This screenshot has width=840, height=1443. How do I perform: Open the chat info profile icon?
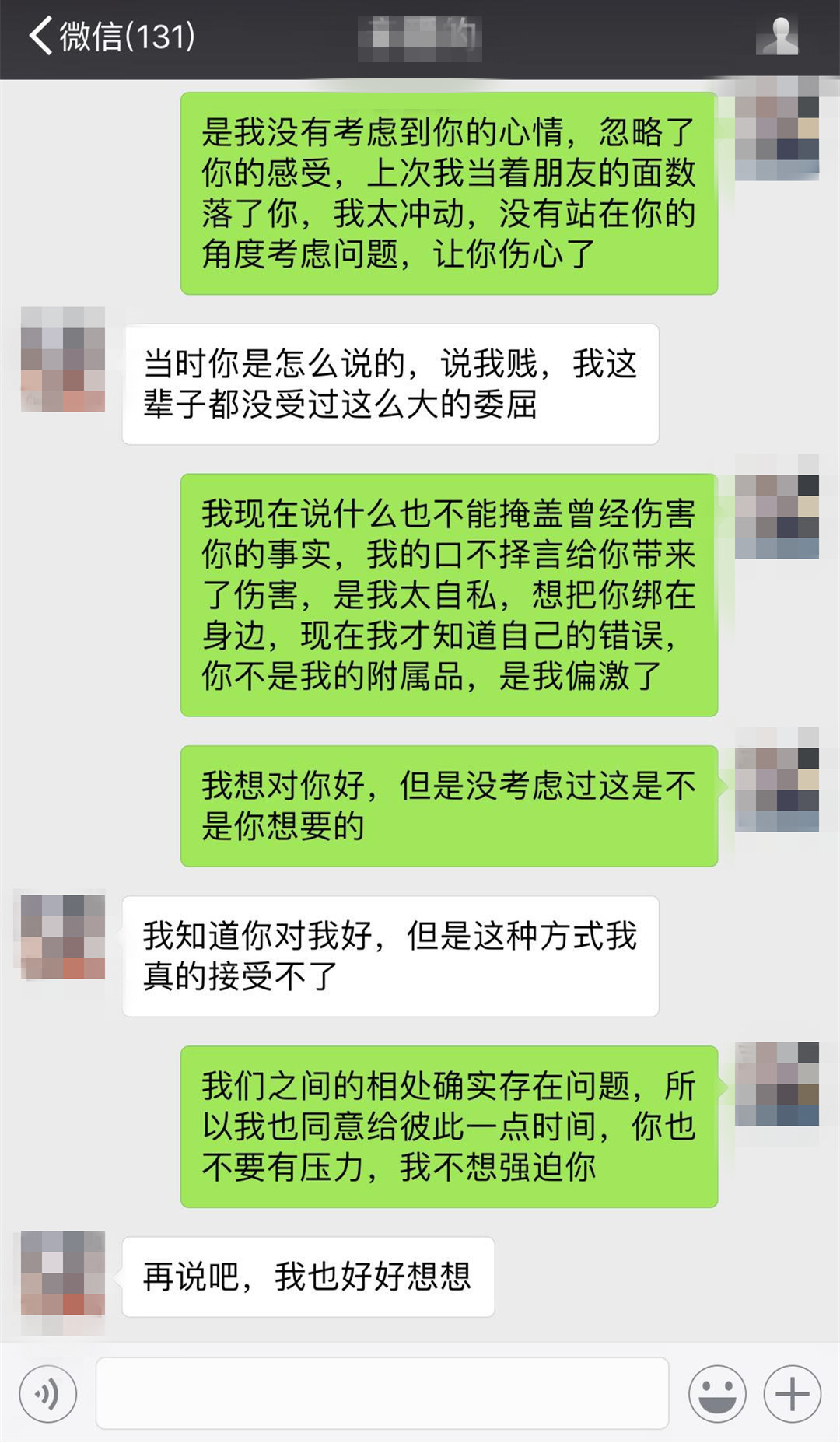779,37
